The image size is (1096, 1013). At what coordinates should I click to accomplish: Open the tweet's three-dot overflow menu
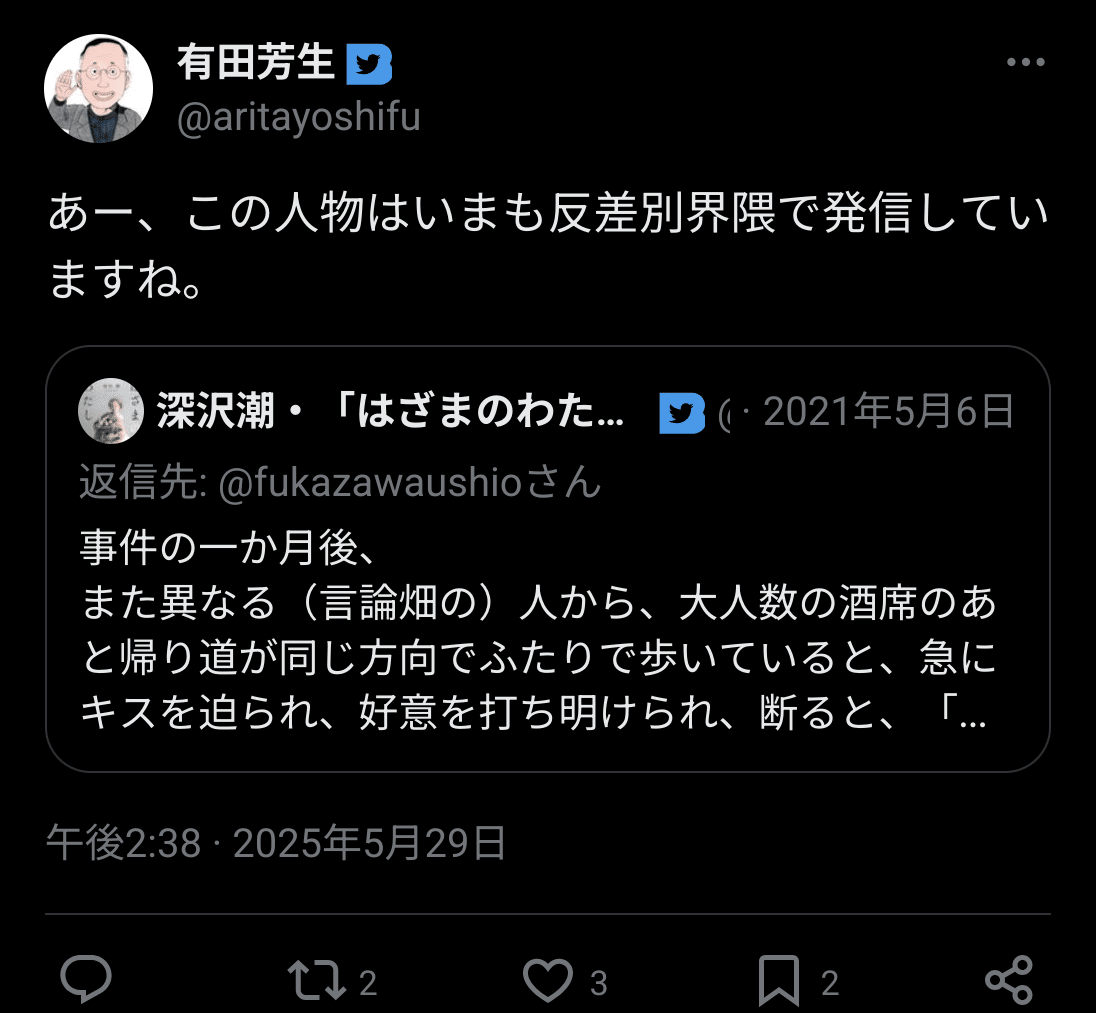click(1025, 63)
